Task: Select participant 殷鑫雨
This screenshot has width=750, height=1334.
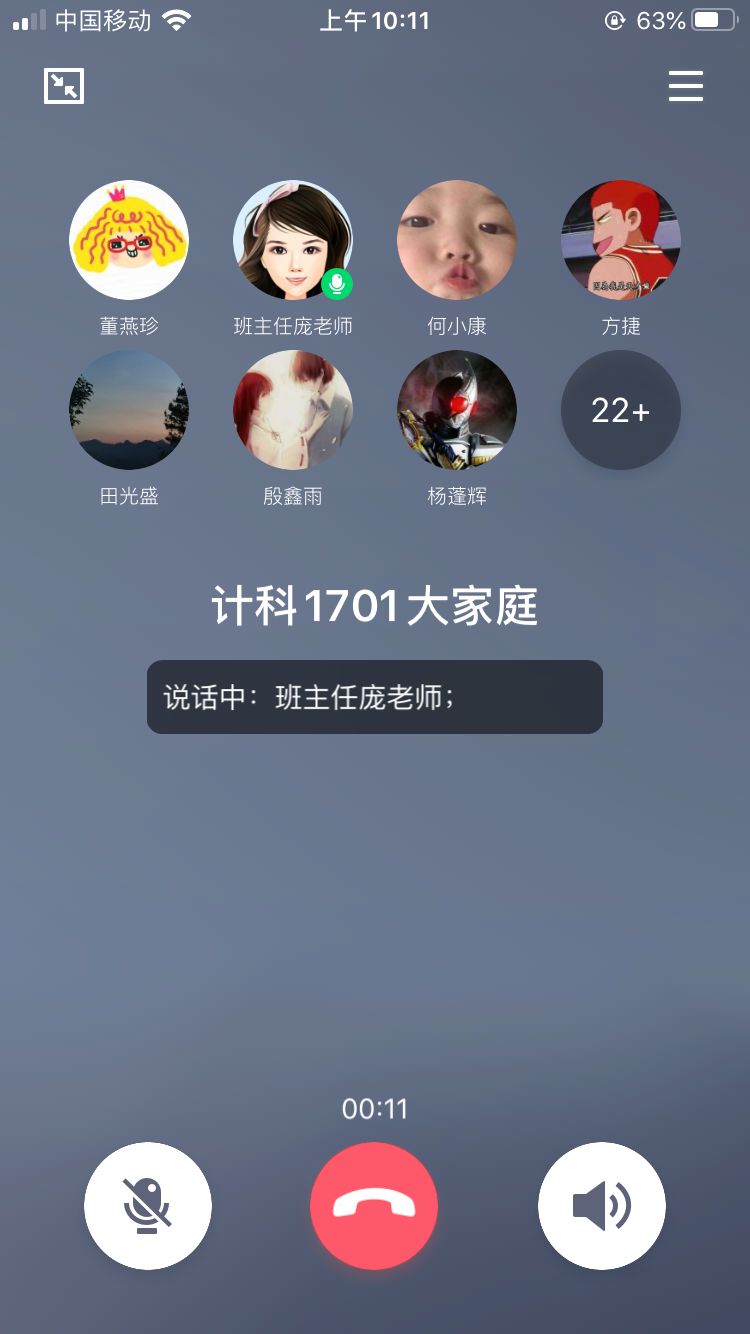Action: [x=293, y=410]
